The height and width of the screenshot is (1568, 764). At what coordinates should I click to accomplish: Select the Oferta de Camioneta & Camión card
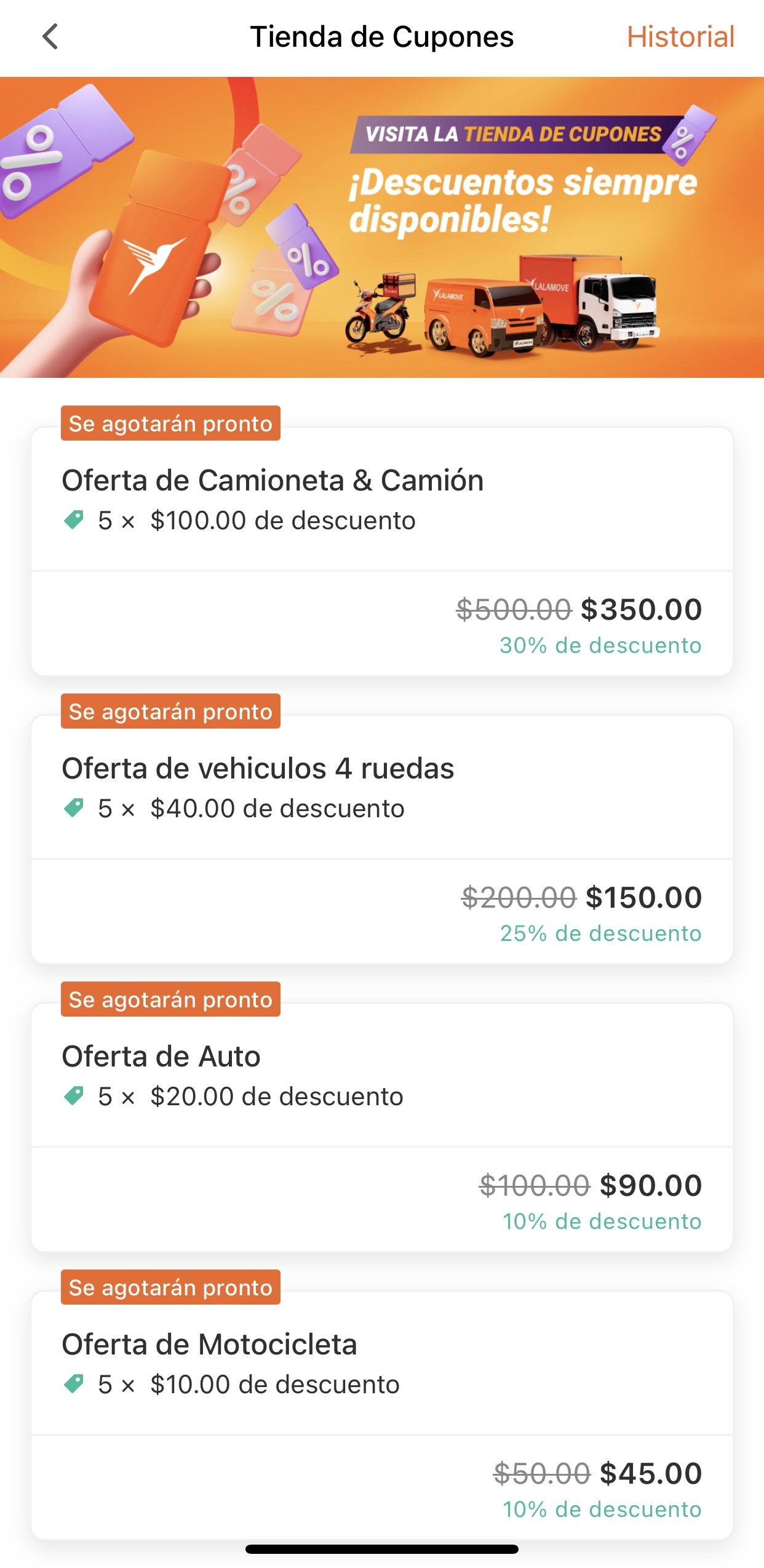click(x=381, y=548)
